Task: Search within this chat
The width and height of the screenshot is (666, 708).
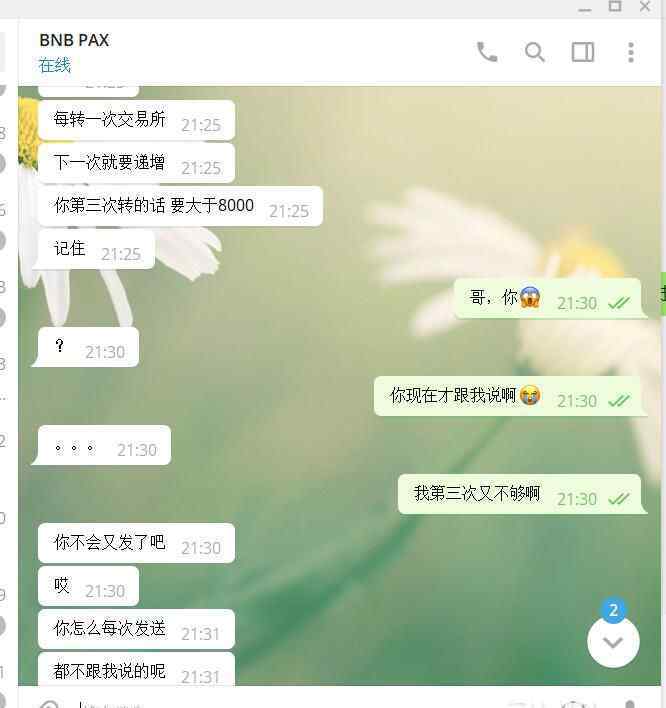Action: [535, 52]
